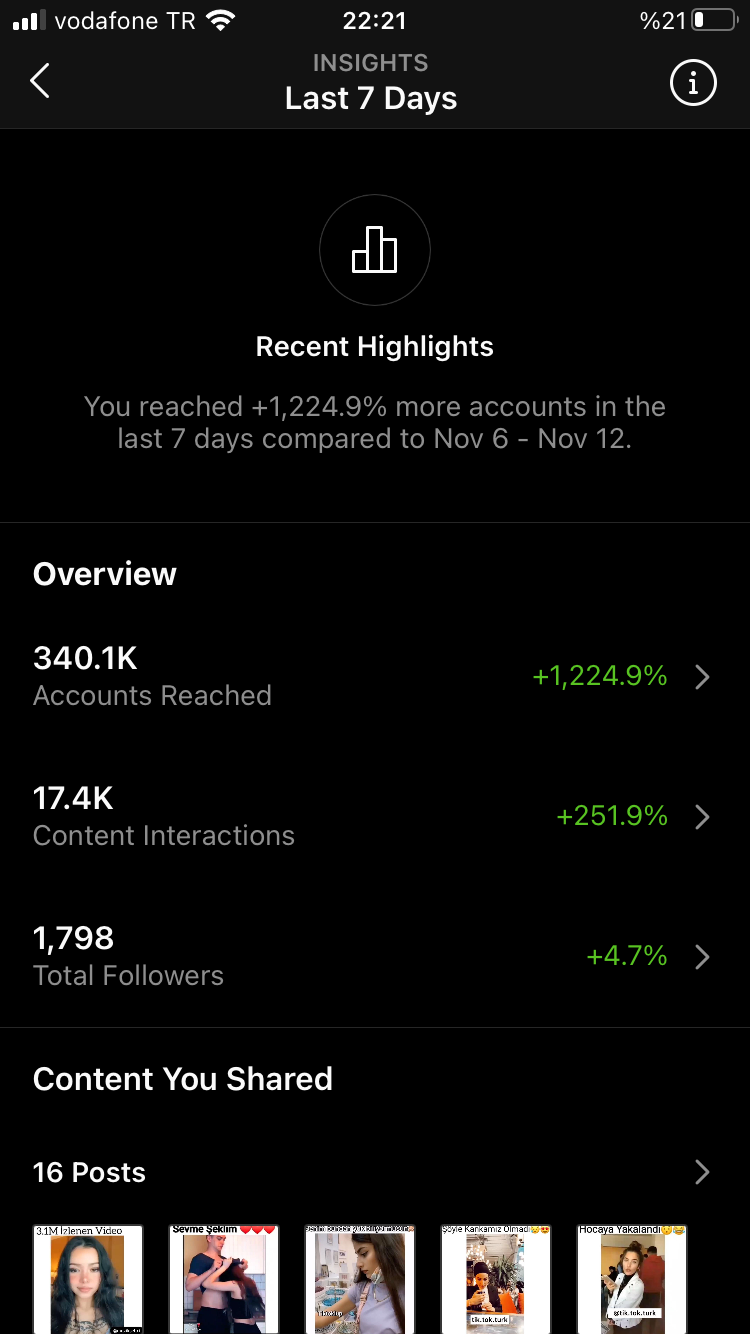Expand the 16 Posts list

375,1172
